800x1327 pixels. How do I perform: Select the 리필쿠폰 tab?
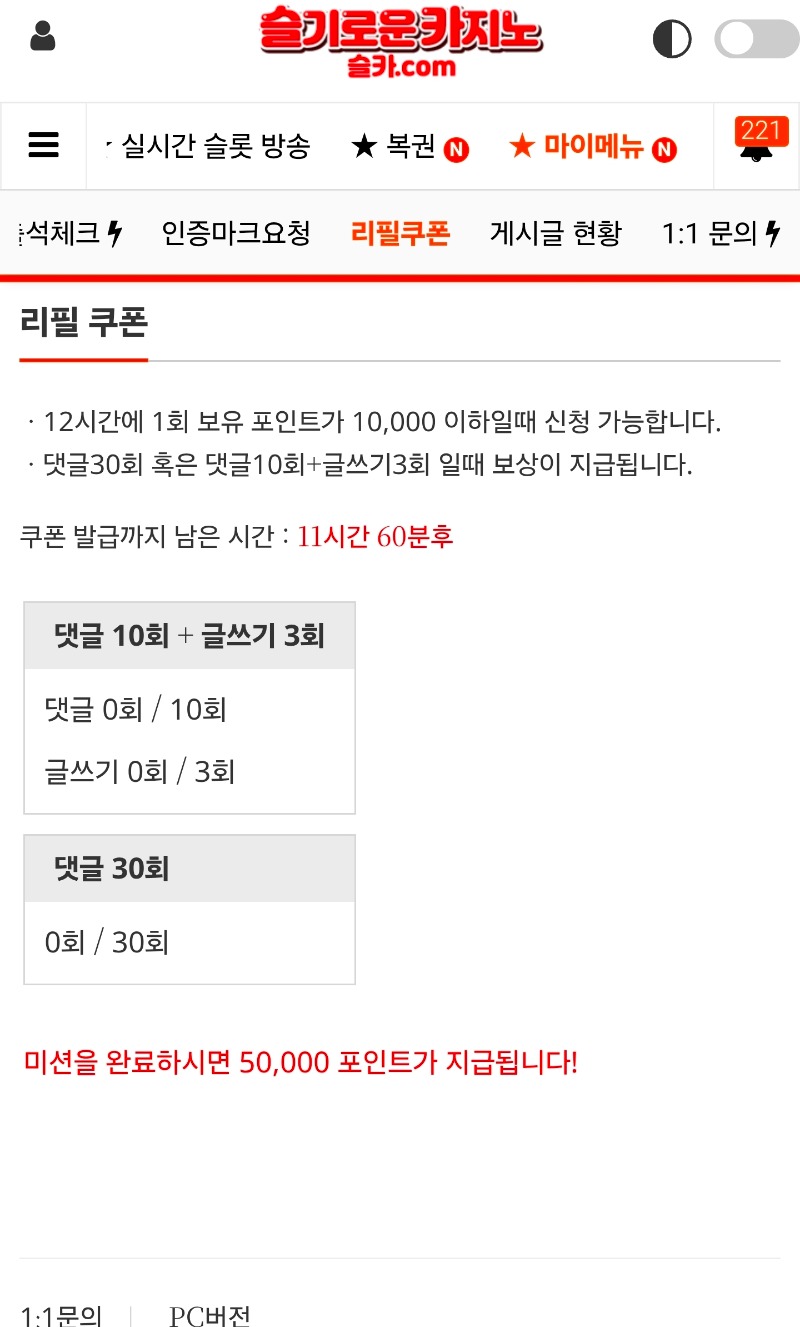400,234
